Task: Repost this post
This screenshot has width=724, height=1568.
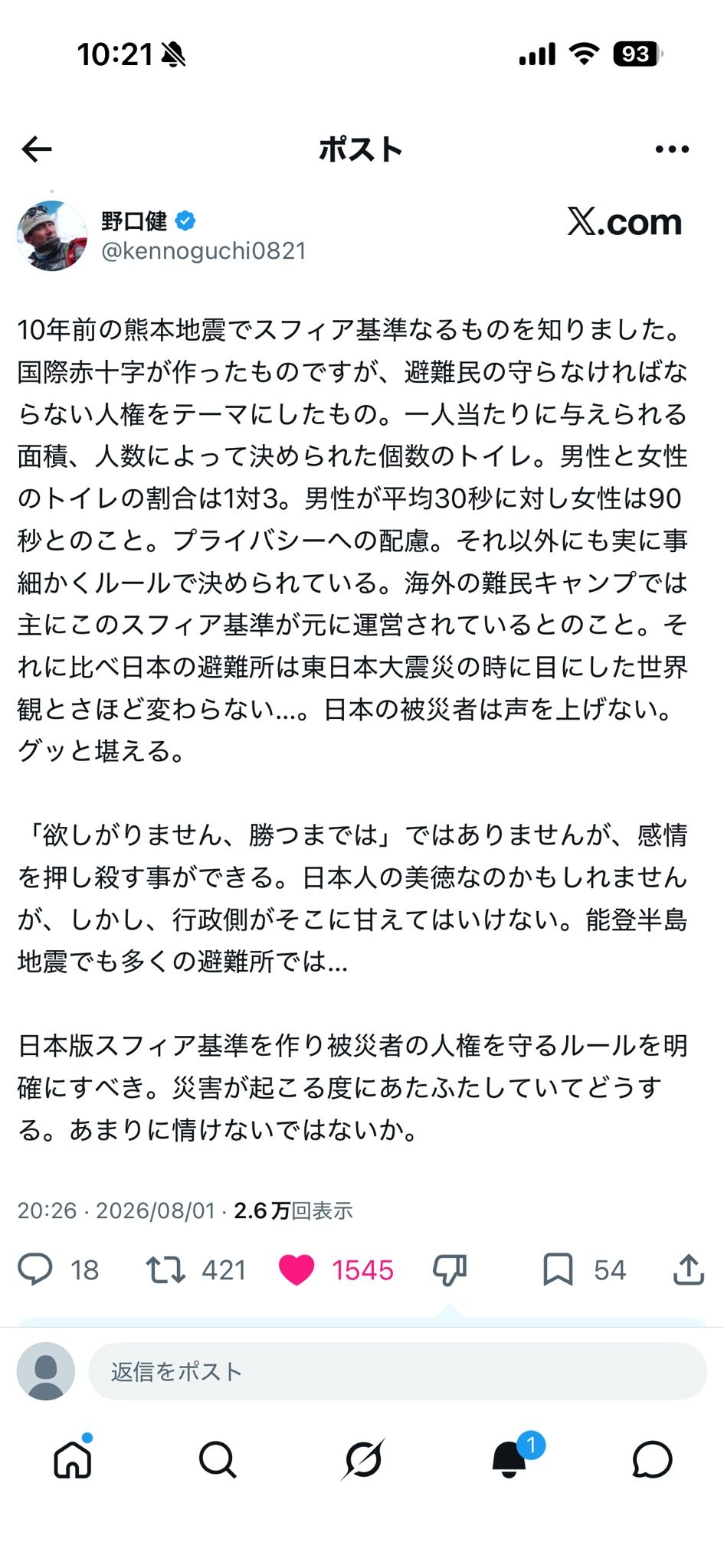Action: [x=165, y=1269]
